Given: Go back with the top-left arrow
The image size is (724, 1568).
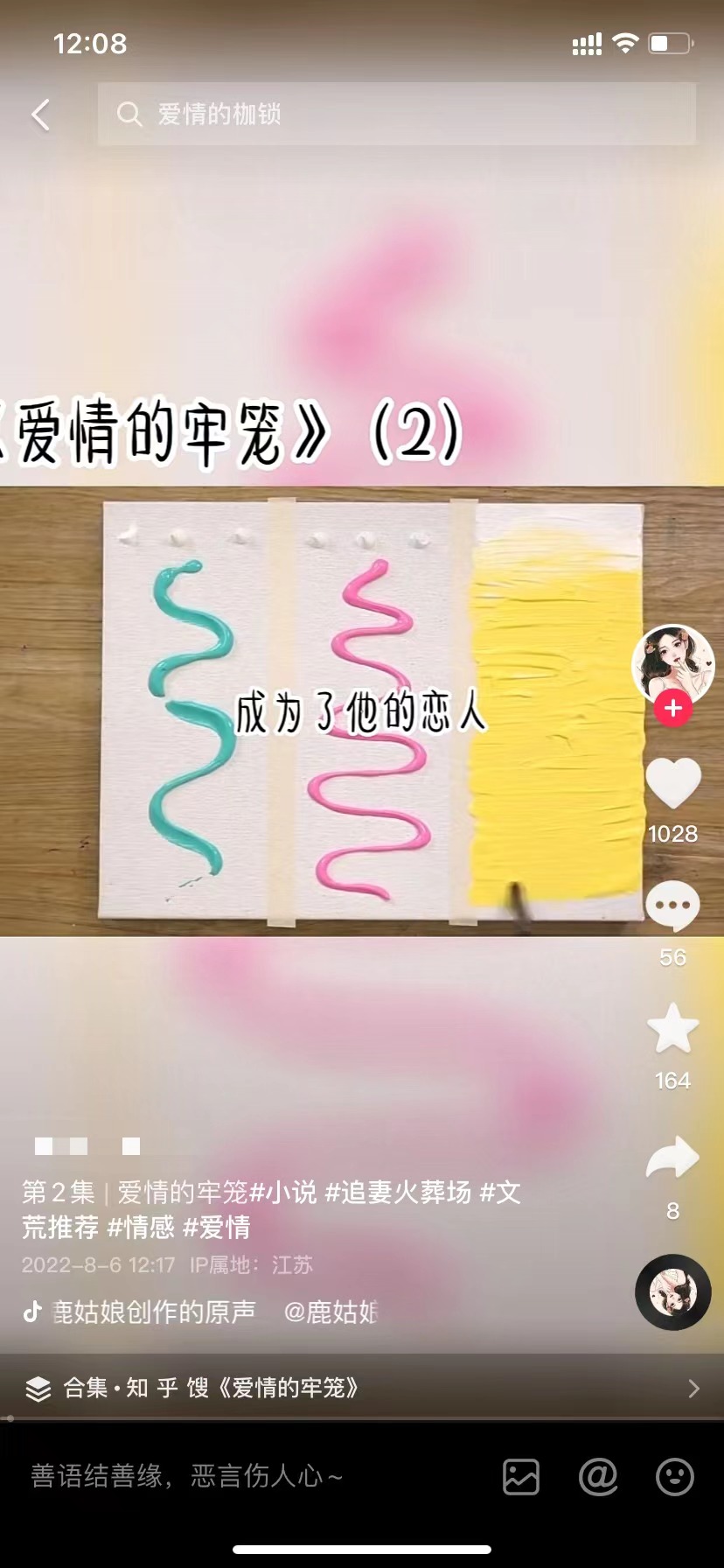Looking at the screenshot, I should tap(40, 115).
